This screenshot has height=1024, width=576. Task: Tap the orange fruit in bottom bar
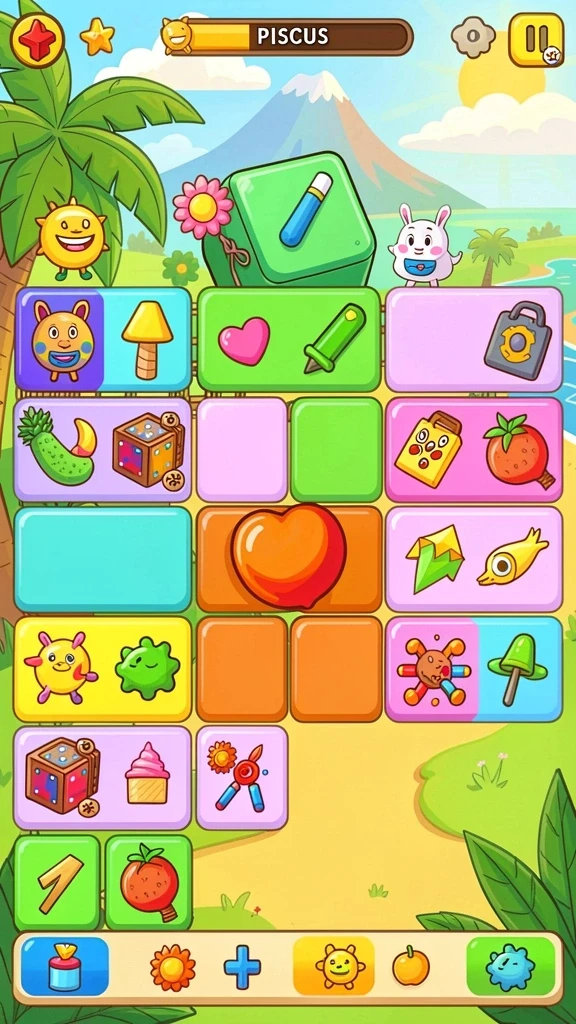coord(411,967)
